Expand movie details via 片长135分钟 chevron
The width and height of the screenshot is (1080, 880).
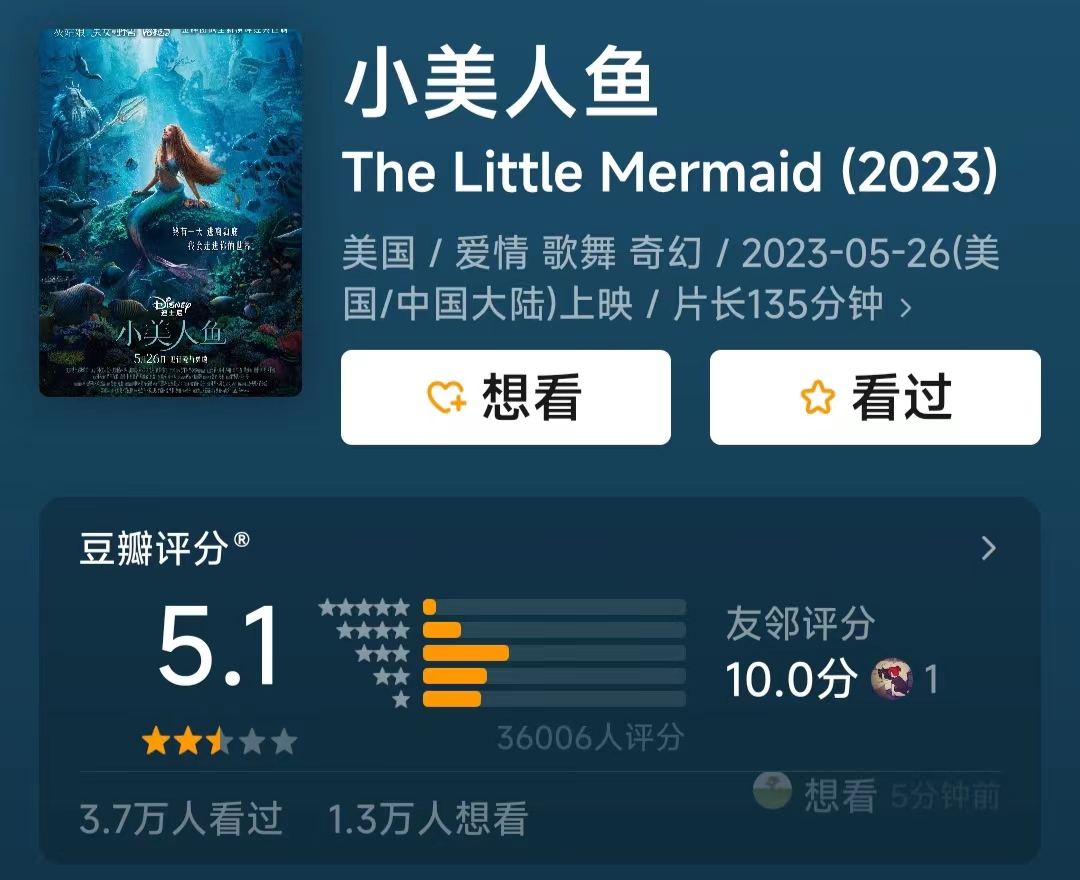point(906,308)
